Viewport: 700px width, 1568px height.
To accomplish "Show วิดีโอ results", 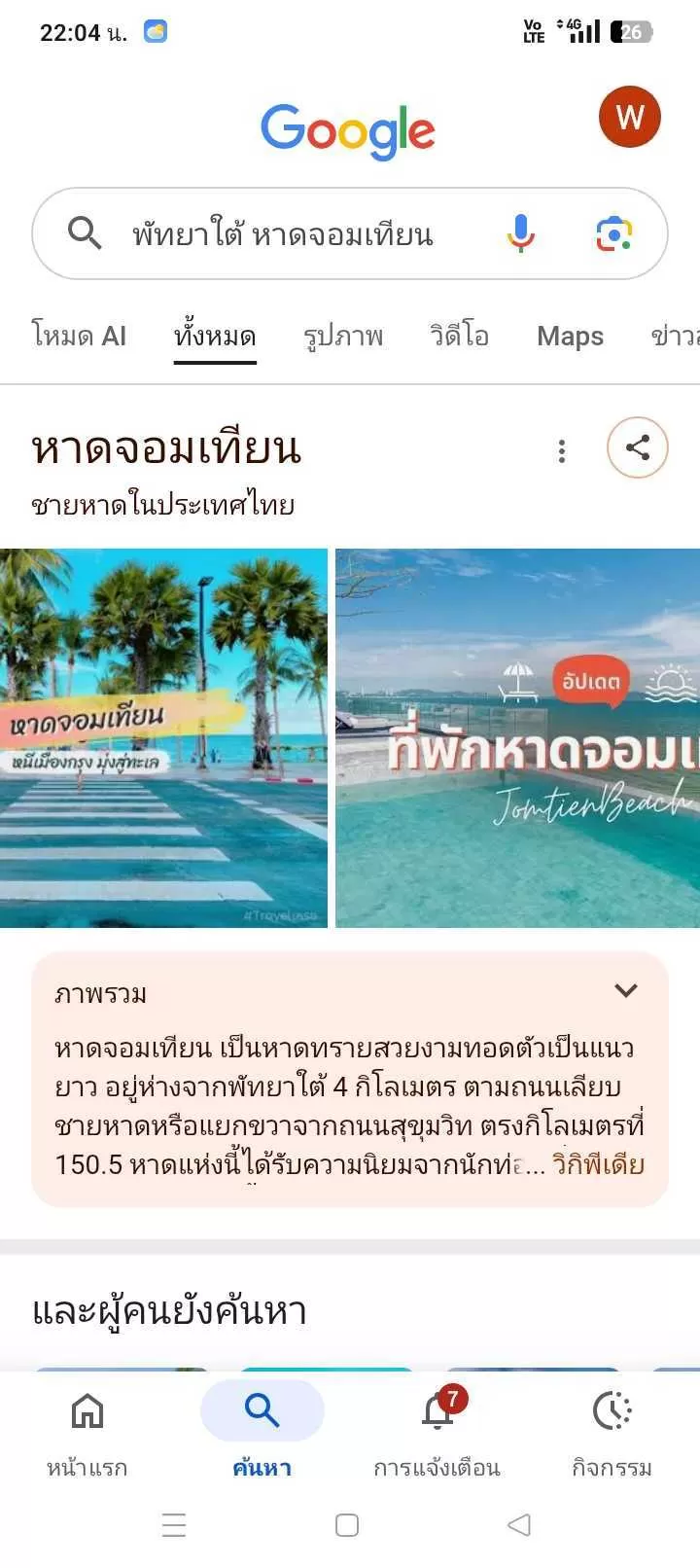I will click(x=459, y=337).
